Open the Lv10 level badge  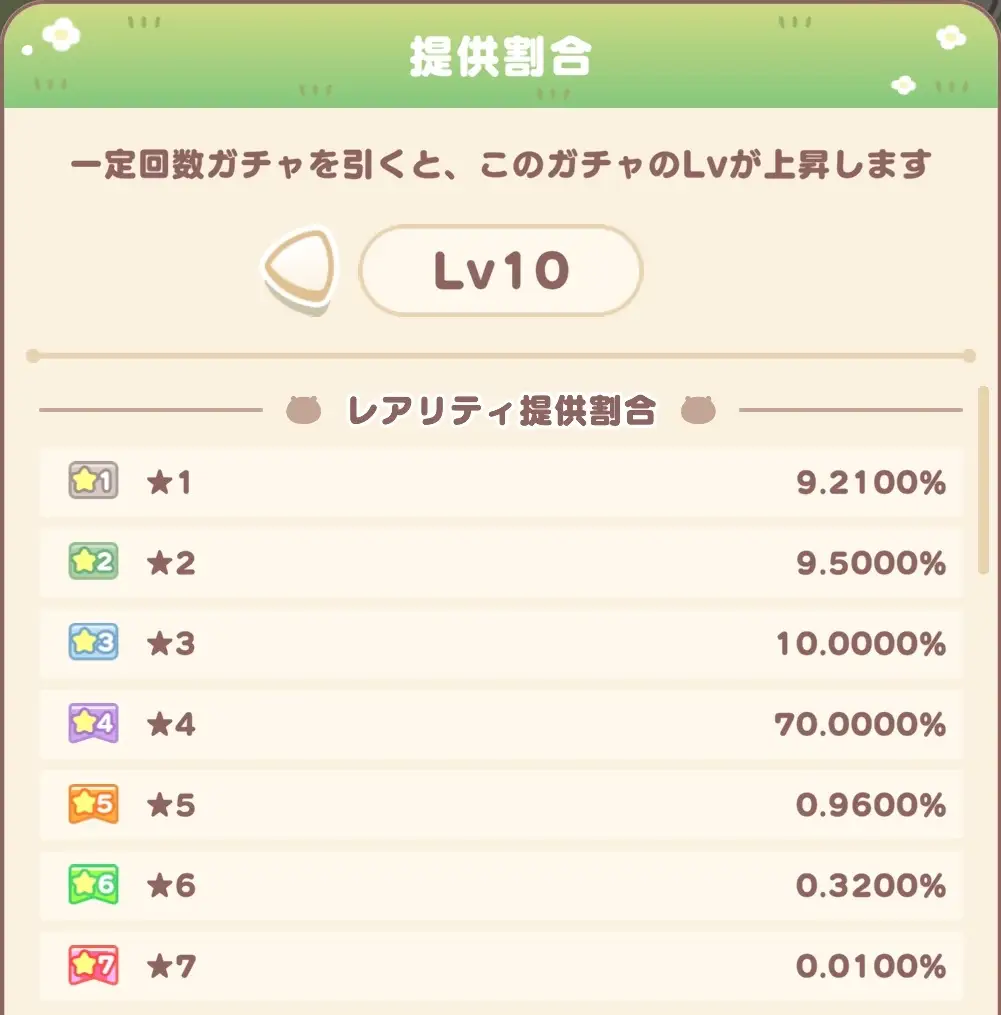point(500,269)
